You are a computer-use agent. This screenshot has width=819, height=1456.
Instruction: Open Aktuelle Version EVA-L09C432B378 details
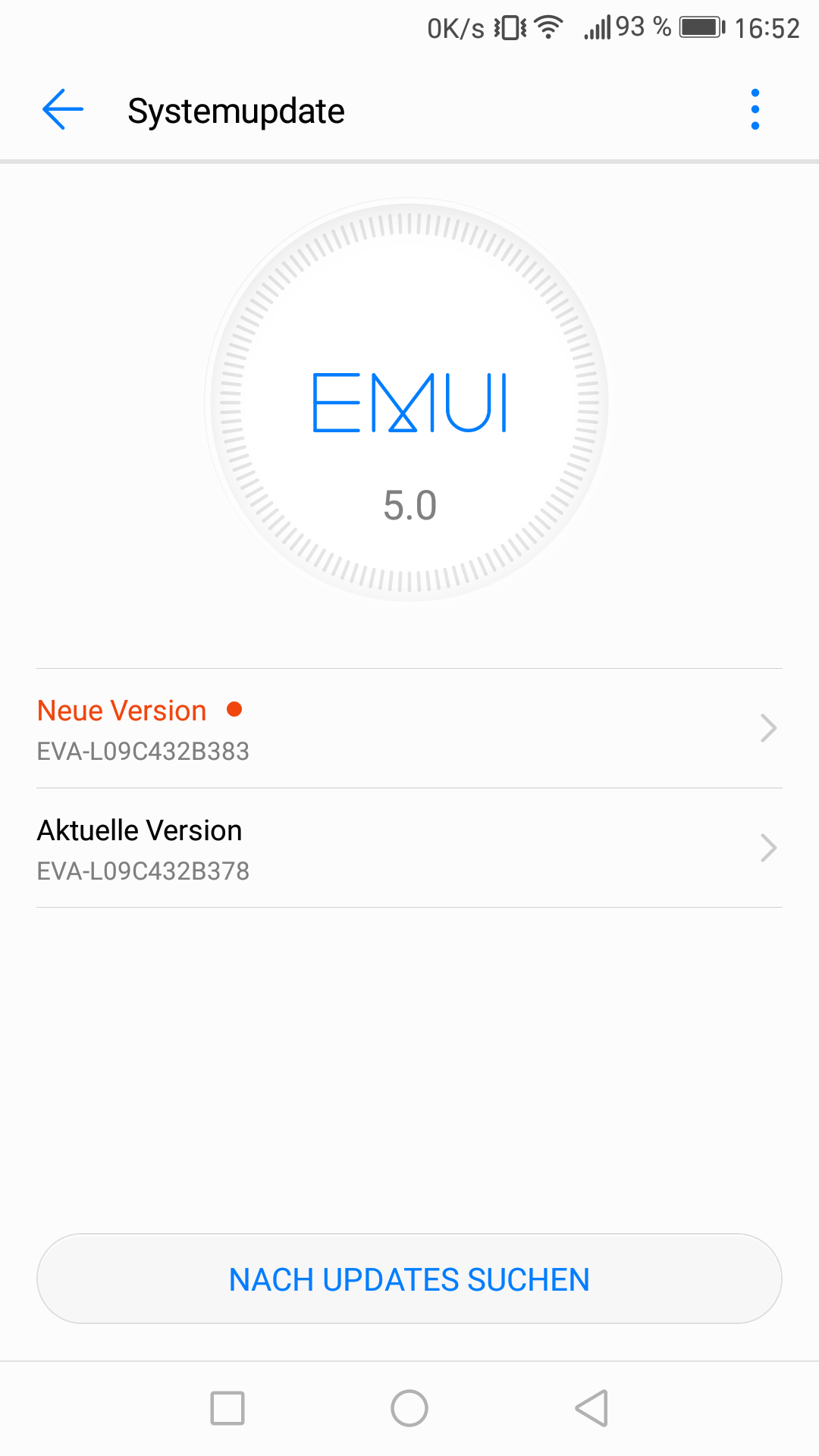(409, 849)
